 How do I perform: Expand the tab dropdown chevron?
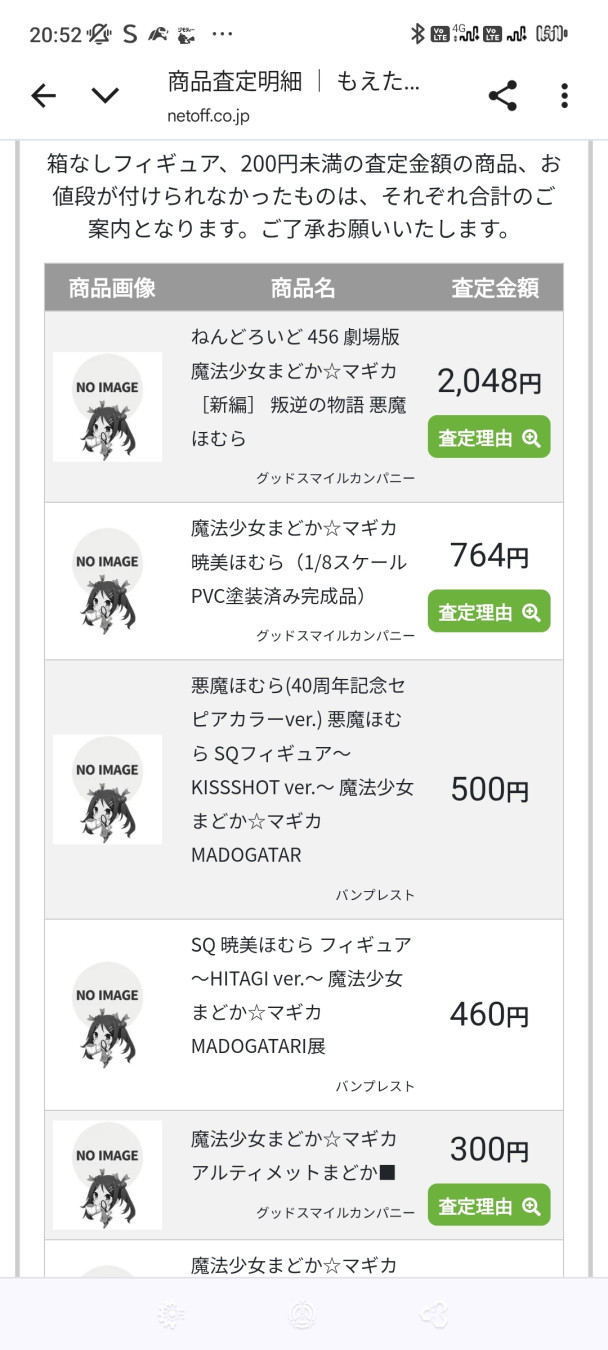105,96
